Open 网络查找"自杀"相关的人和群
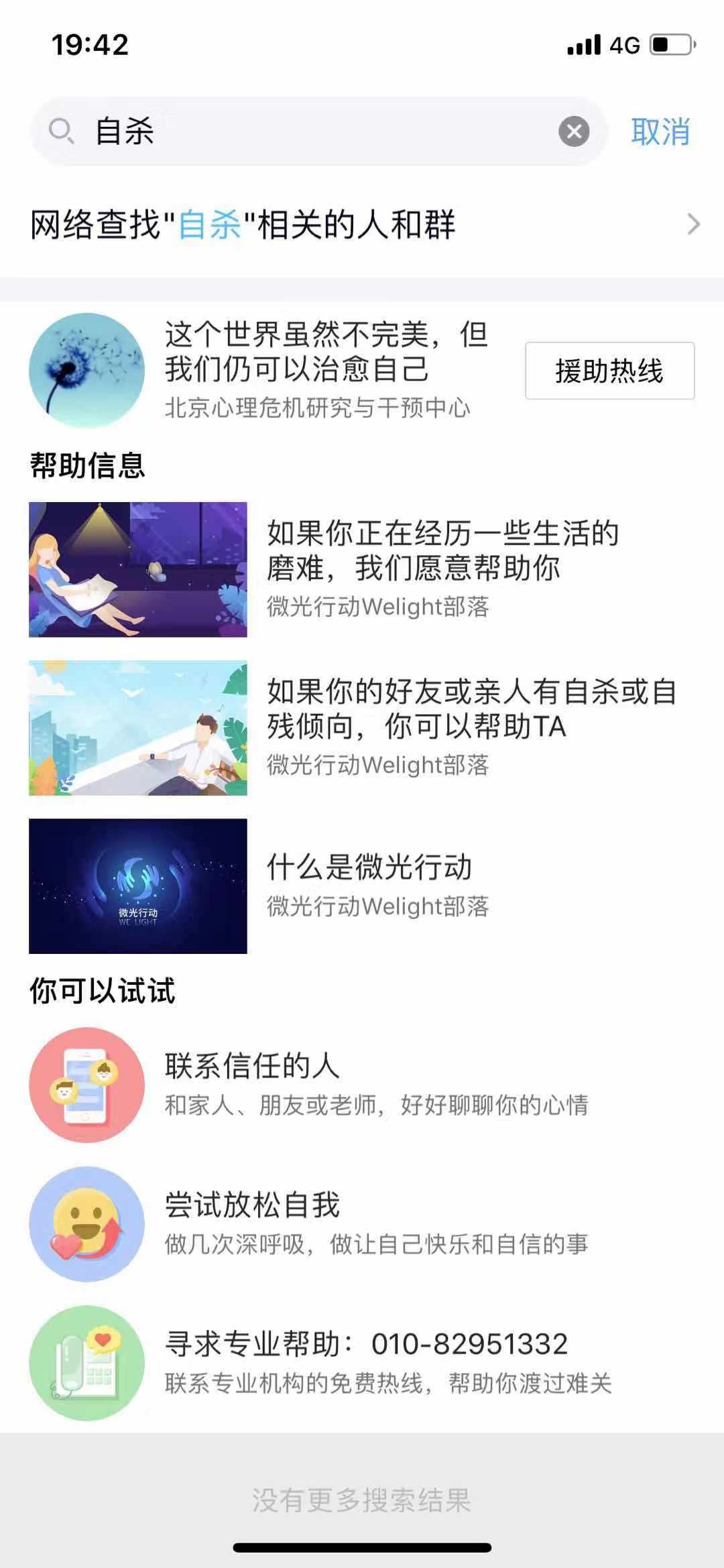This screenshot has height=1568, width=724. click(362, 225)
